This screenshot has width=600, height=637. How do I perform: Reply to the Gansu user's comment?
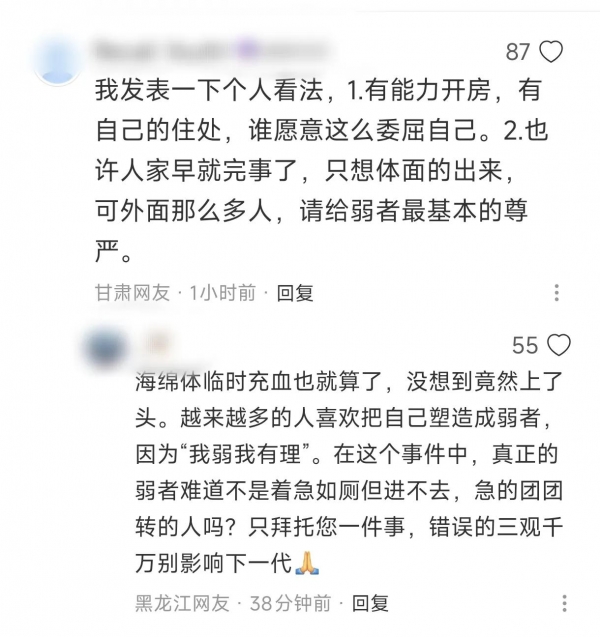coord(295,293)
